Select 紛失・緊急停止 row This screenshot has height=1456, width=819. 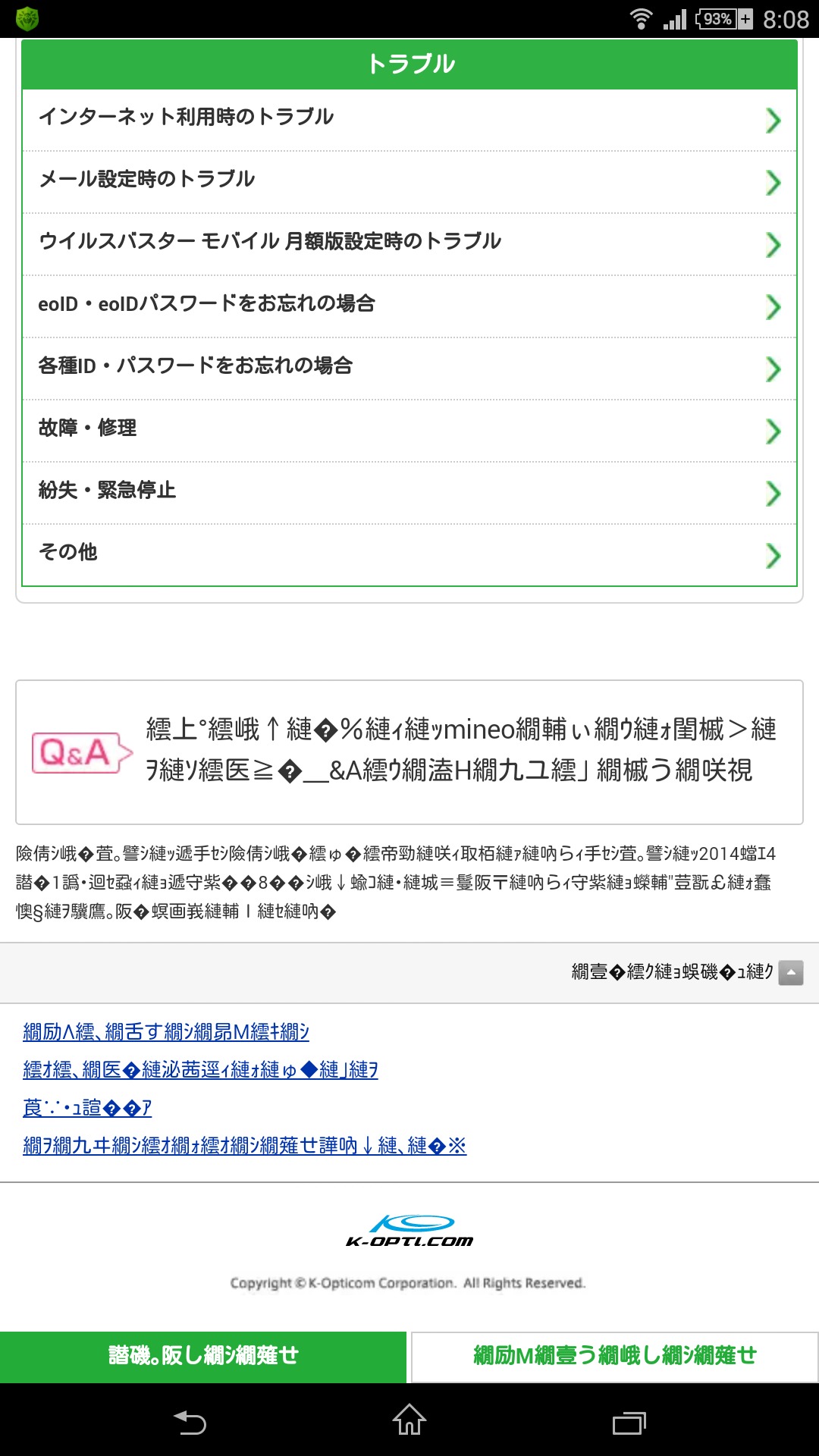pyautogui.click(x=409, y=493)
